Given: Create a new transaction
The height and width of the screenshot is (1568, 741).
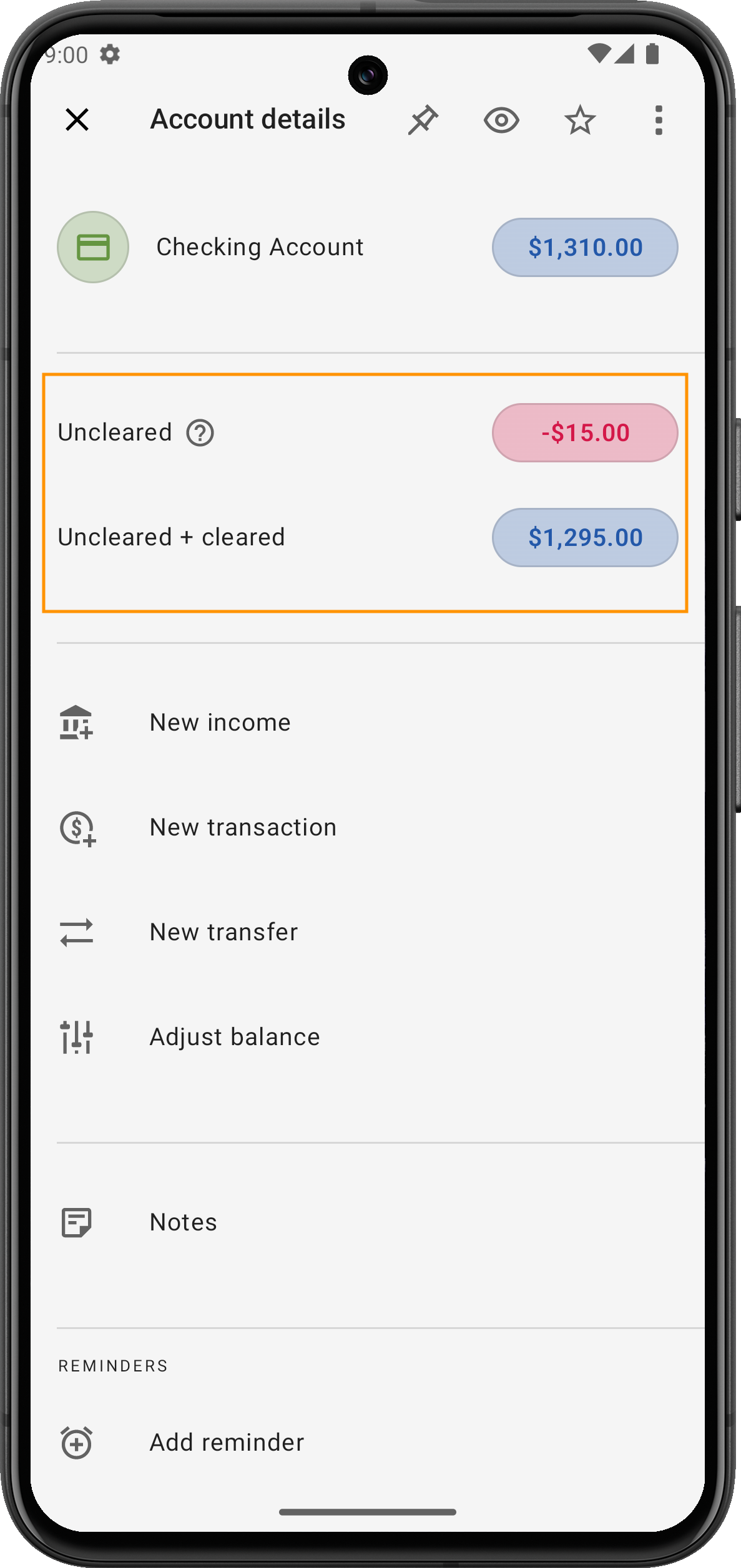Looking at the screenshot, I should point(243,827).
